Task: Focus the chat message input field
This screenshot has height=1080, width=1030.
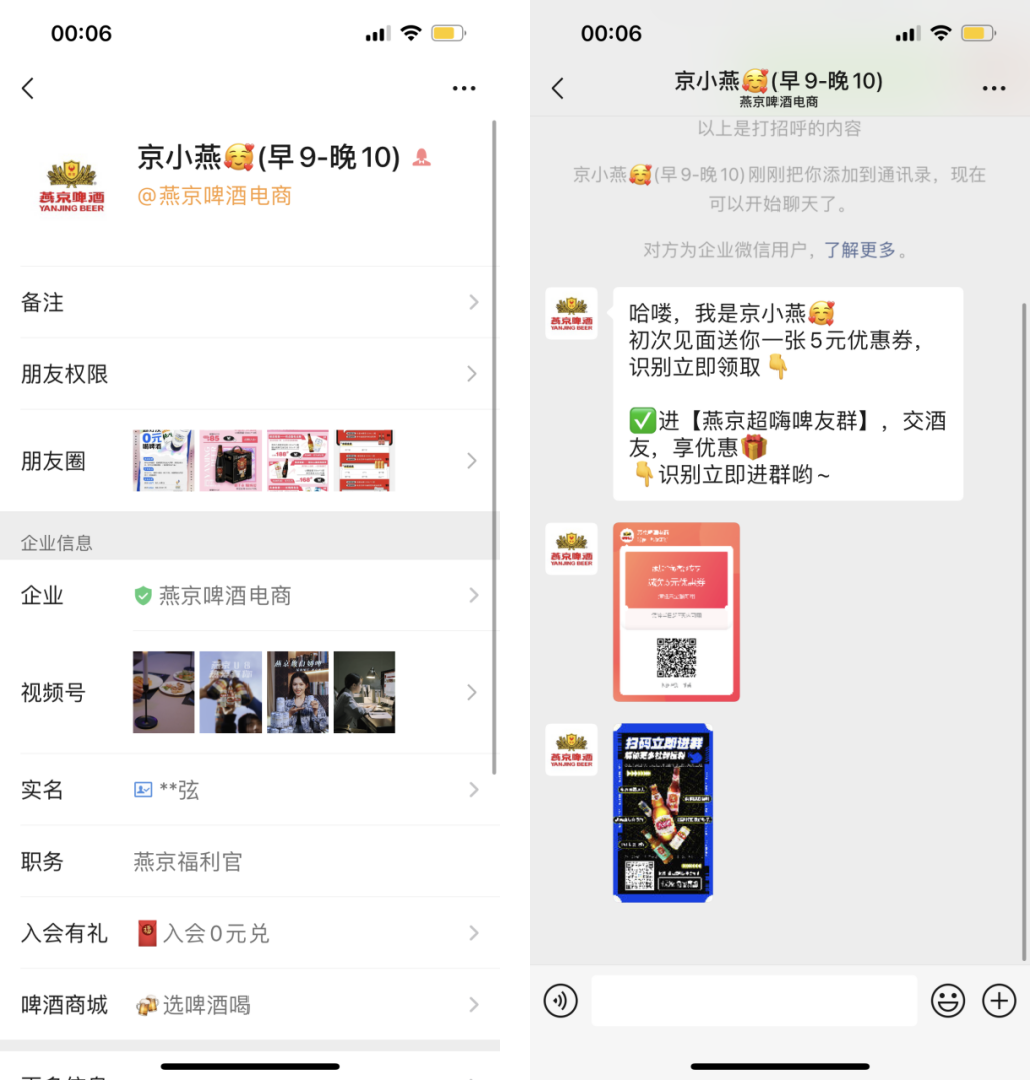Action: pyautogui.click(x=754, y=1000)
